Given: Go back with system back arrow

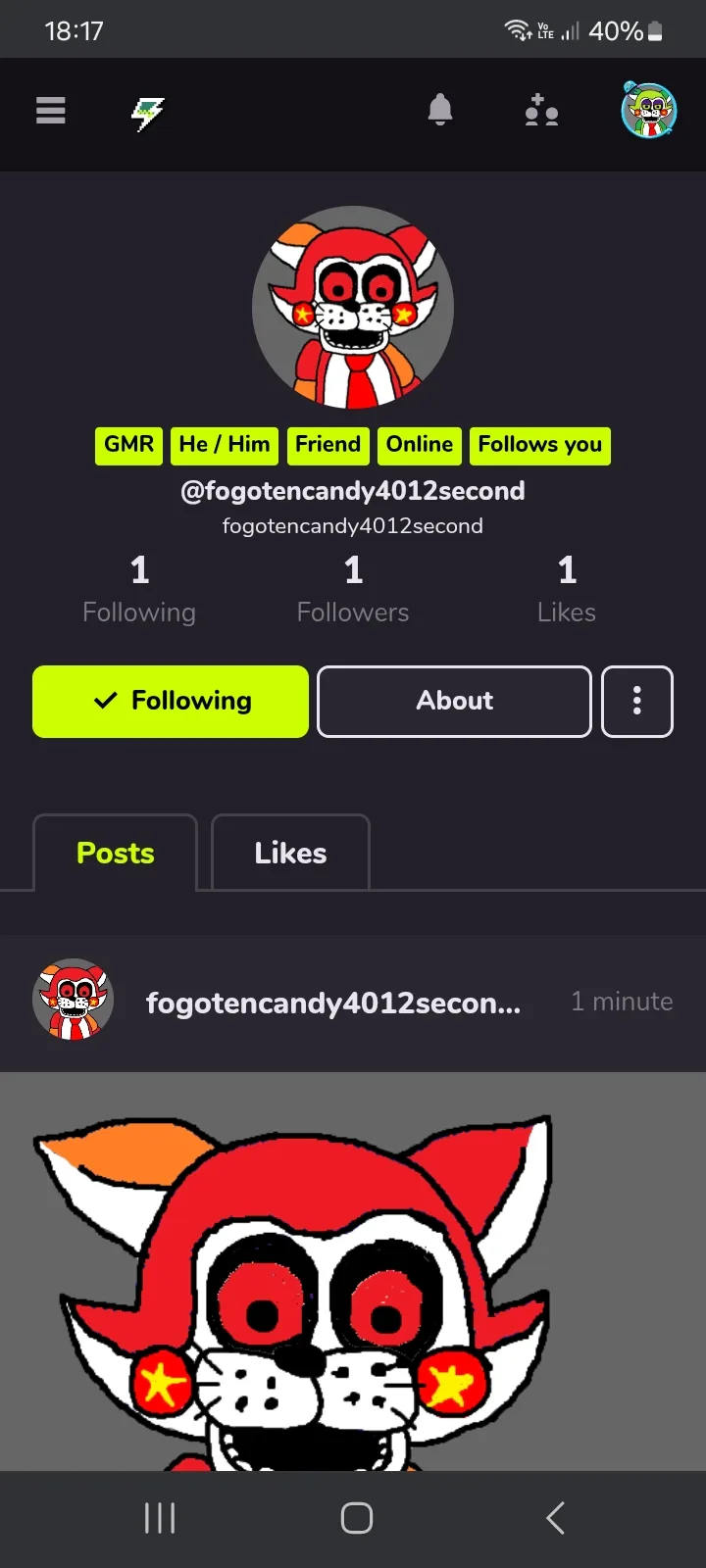Looking at the screenshot, I should pyautogui.click(x=555, y=1518).
